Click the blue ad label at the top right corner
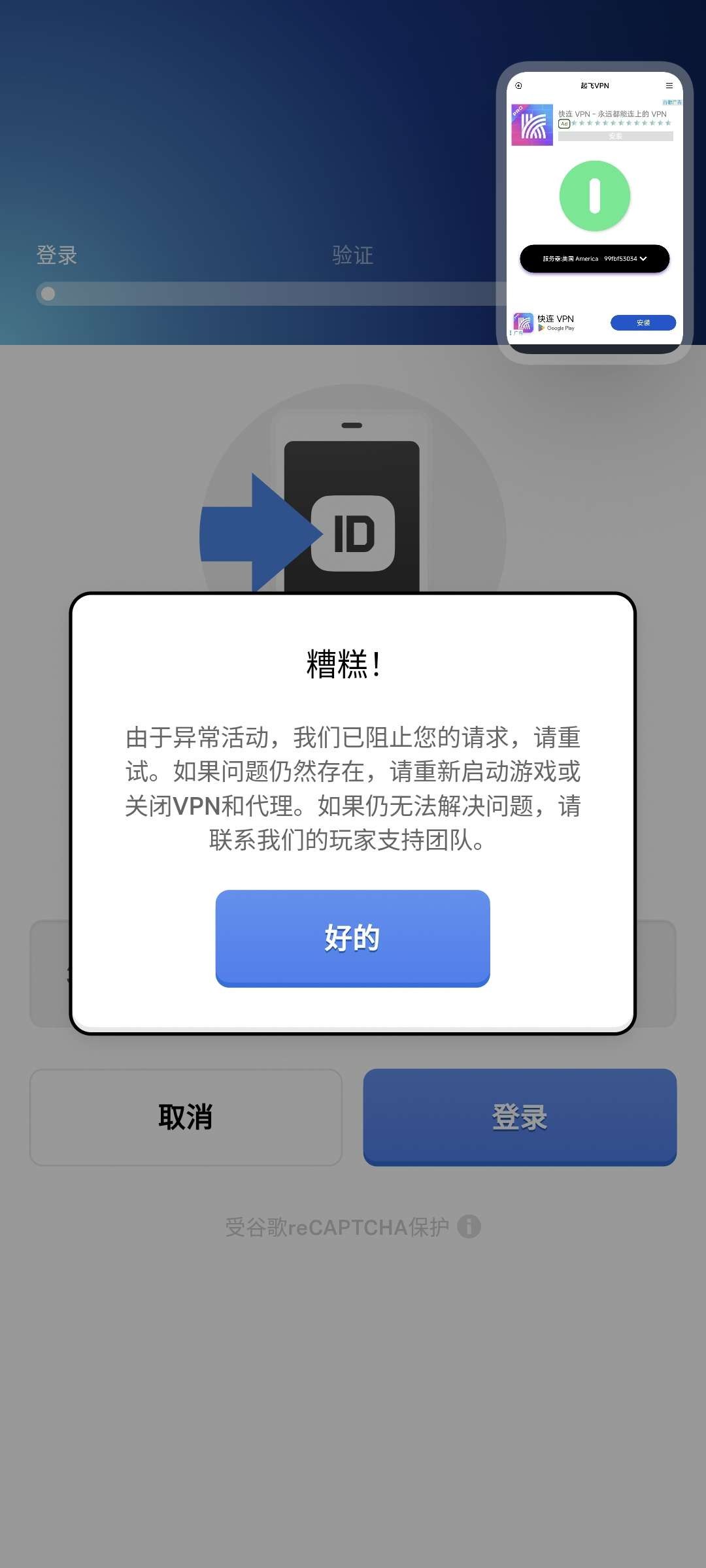Image resolution: width=706 pixels, height=1568 pixels. coord(672,102)
